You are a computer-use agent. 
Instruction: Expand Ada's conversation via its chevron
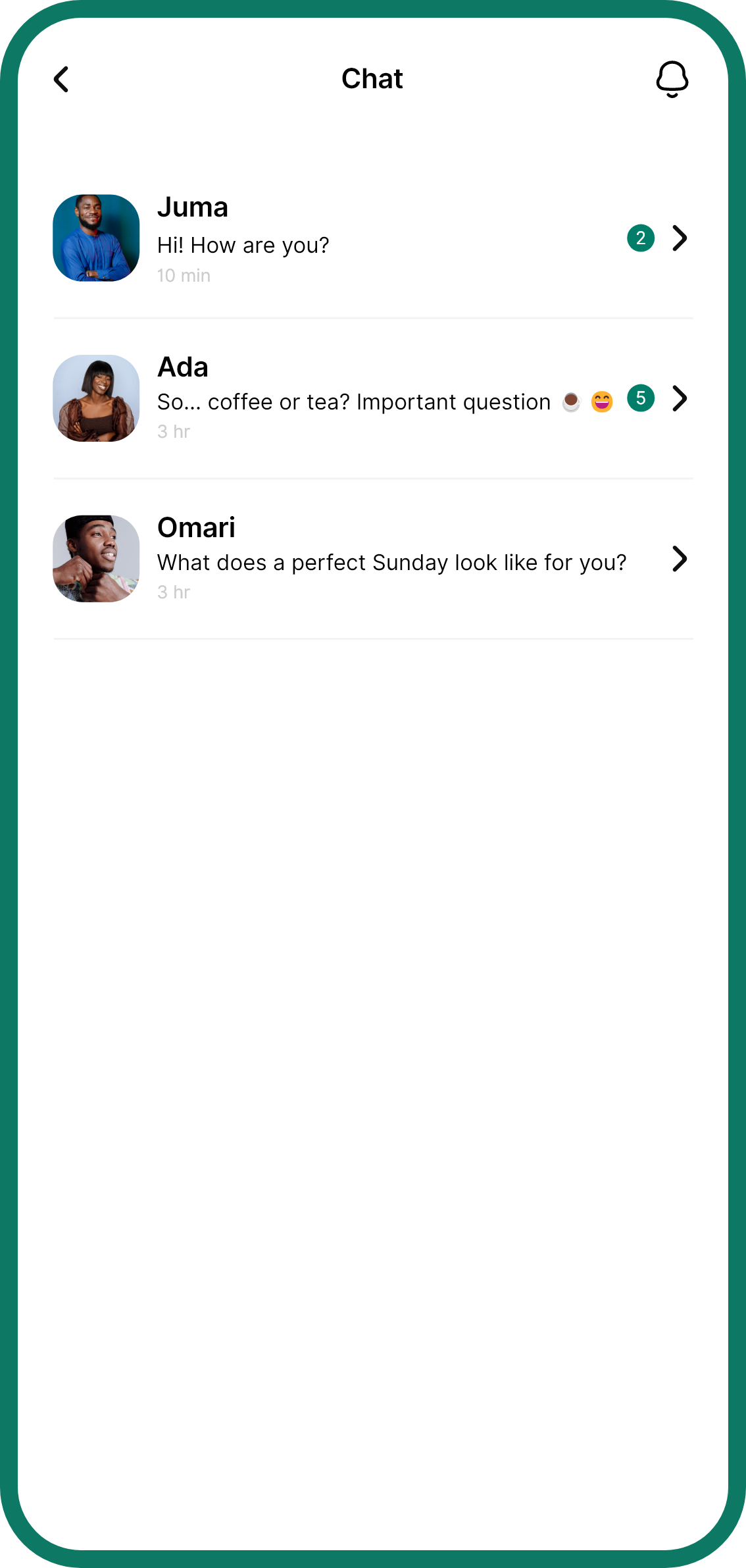[680, 398]
